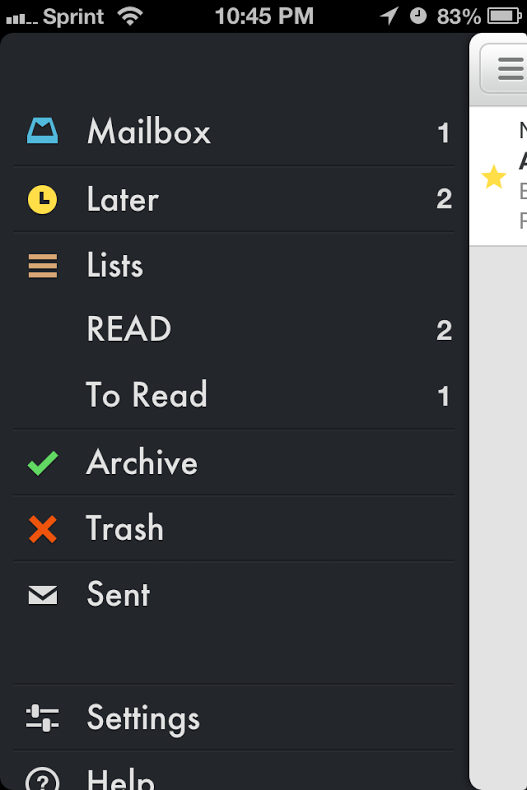
Task: Open the starred email peeking at right
Action: click(498, 176)
